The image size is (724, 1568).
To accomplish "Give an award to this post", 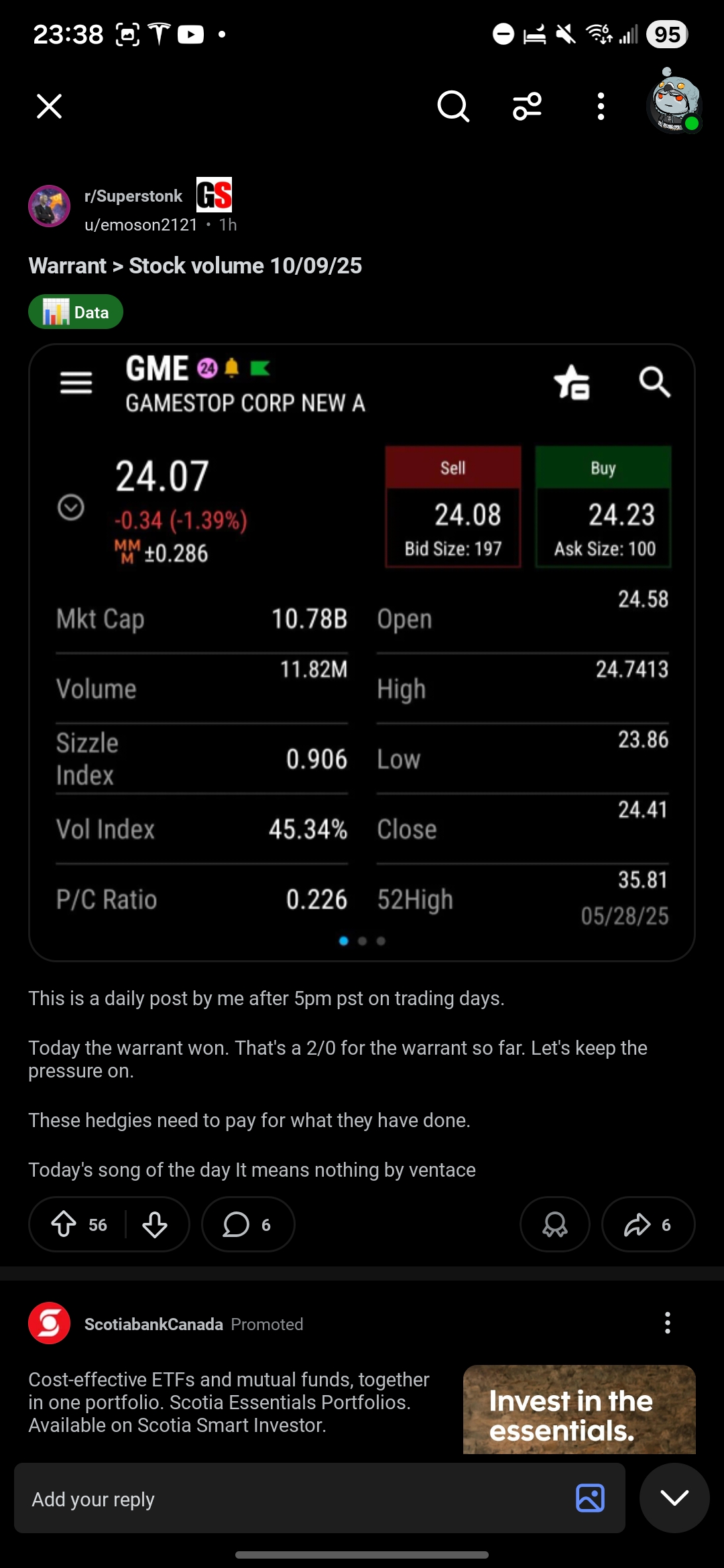I will click(x=554, y=1224).
